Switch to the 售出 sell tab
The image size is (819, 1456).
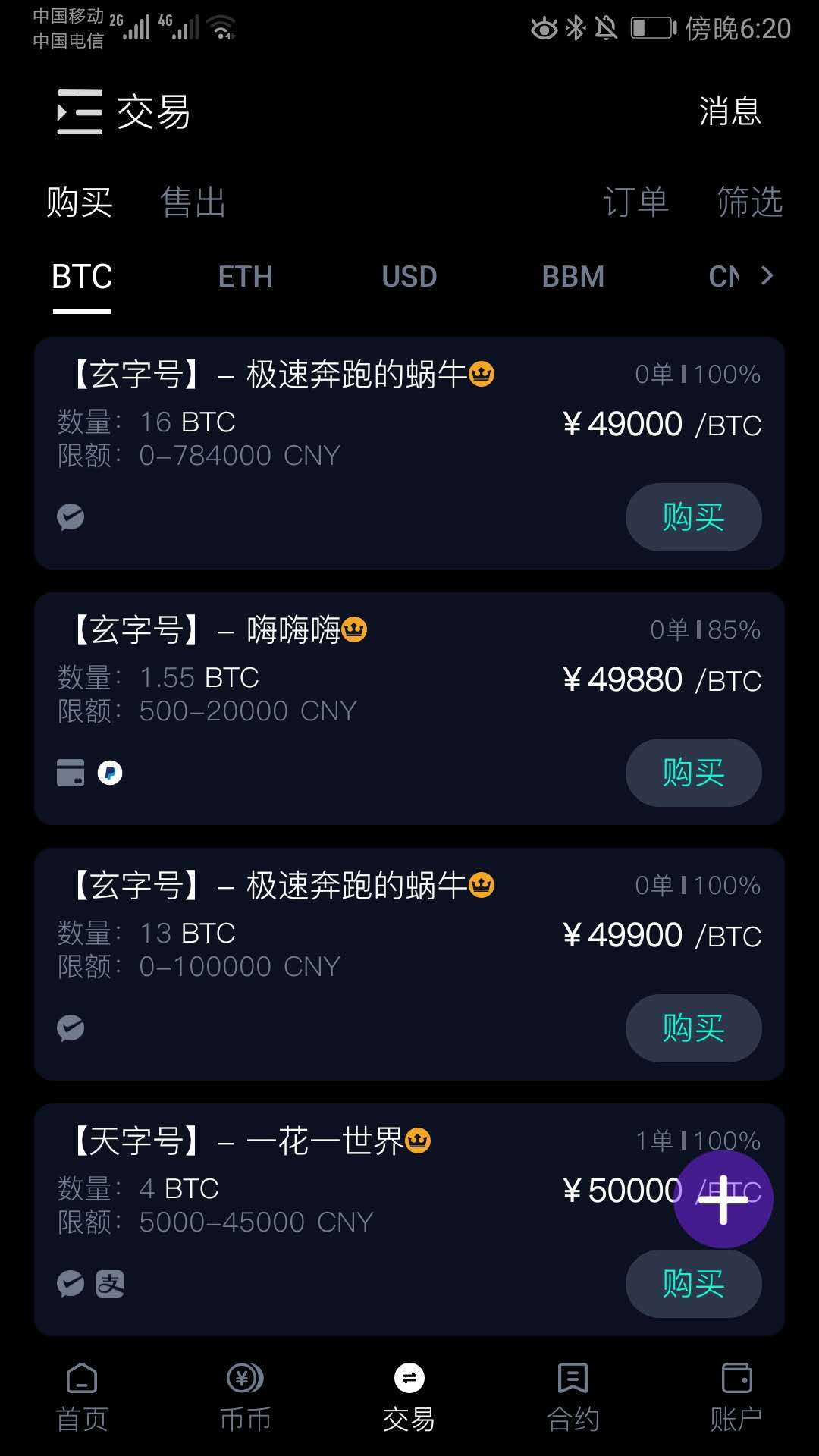pos(193,202)
